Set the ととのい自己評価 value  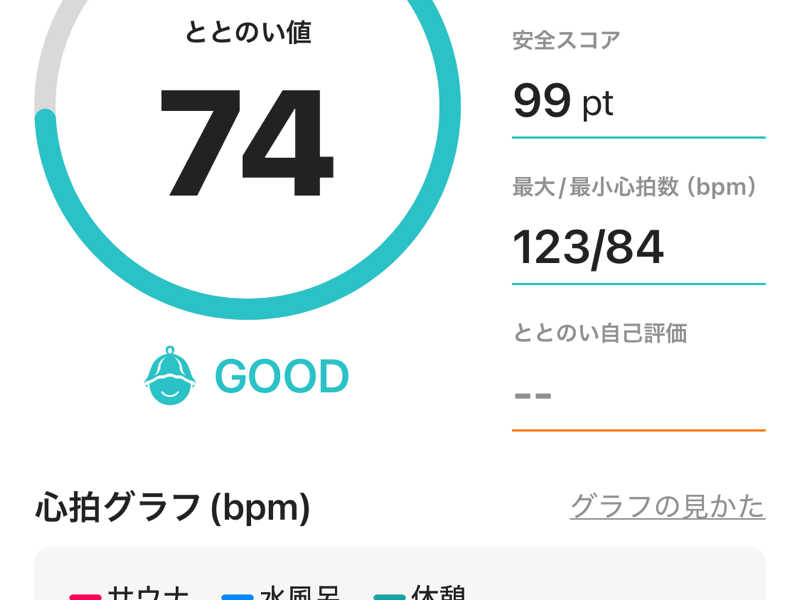[637, 393]
